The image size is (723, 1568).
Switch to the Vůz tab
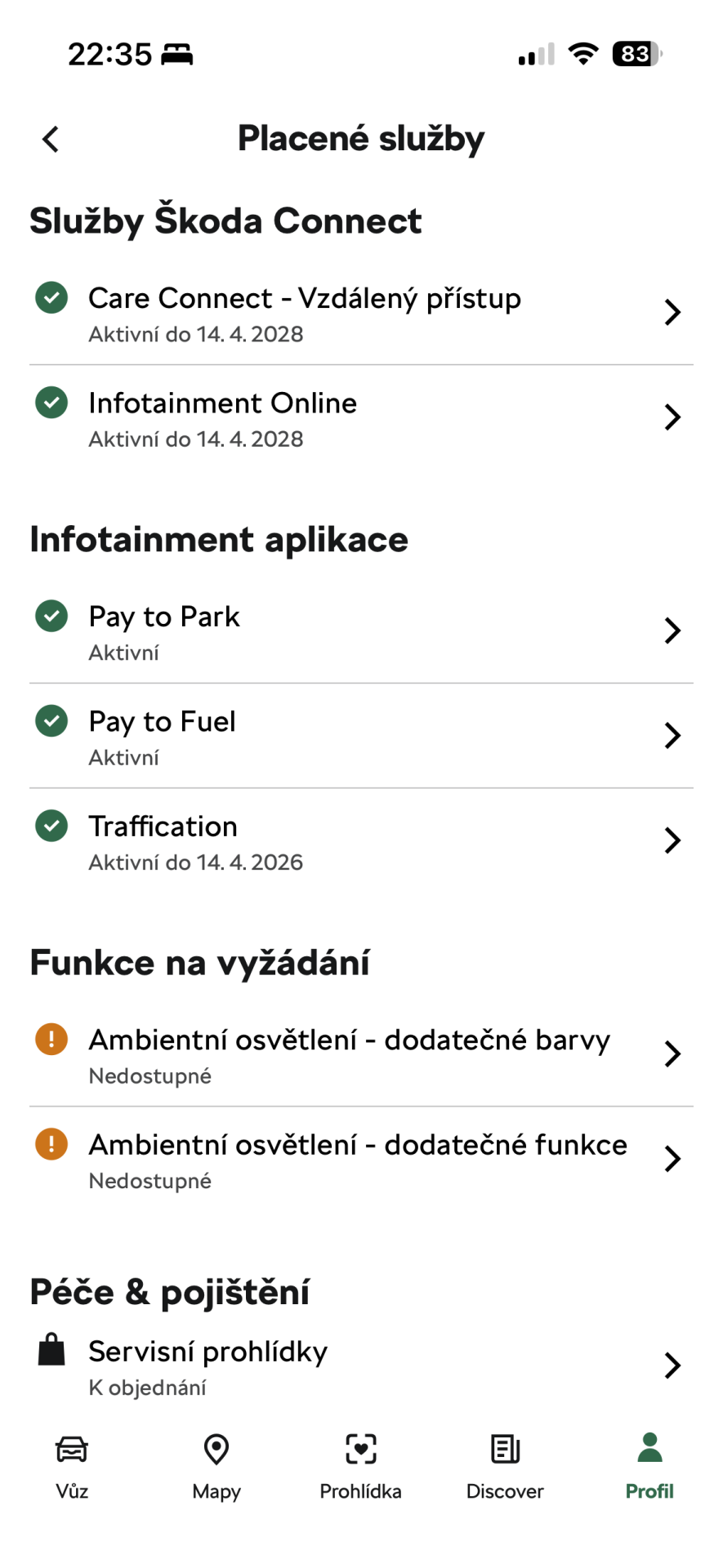[72, 1468]
